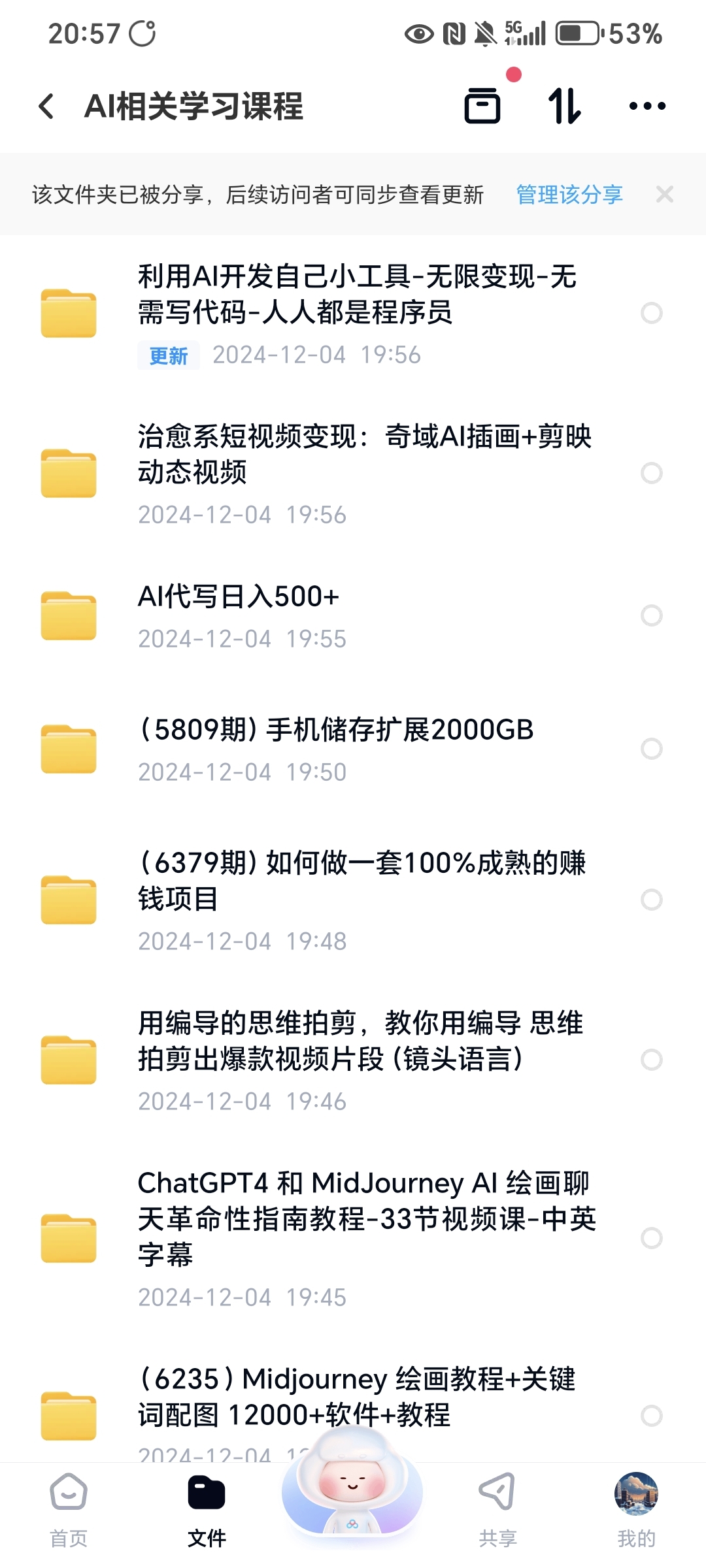706x1568 pixels.
Task: Switch to the 文件 tab
Action: (207, 1511)
